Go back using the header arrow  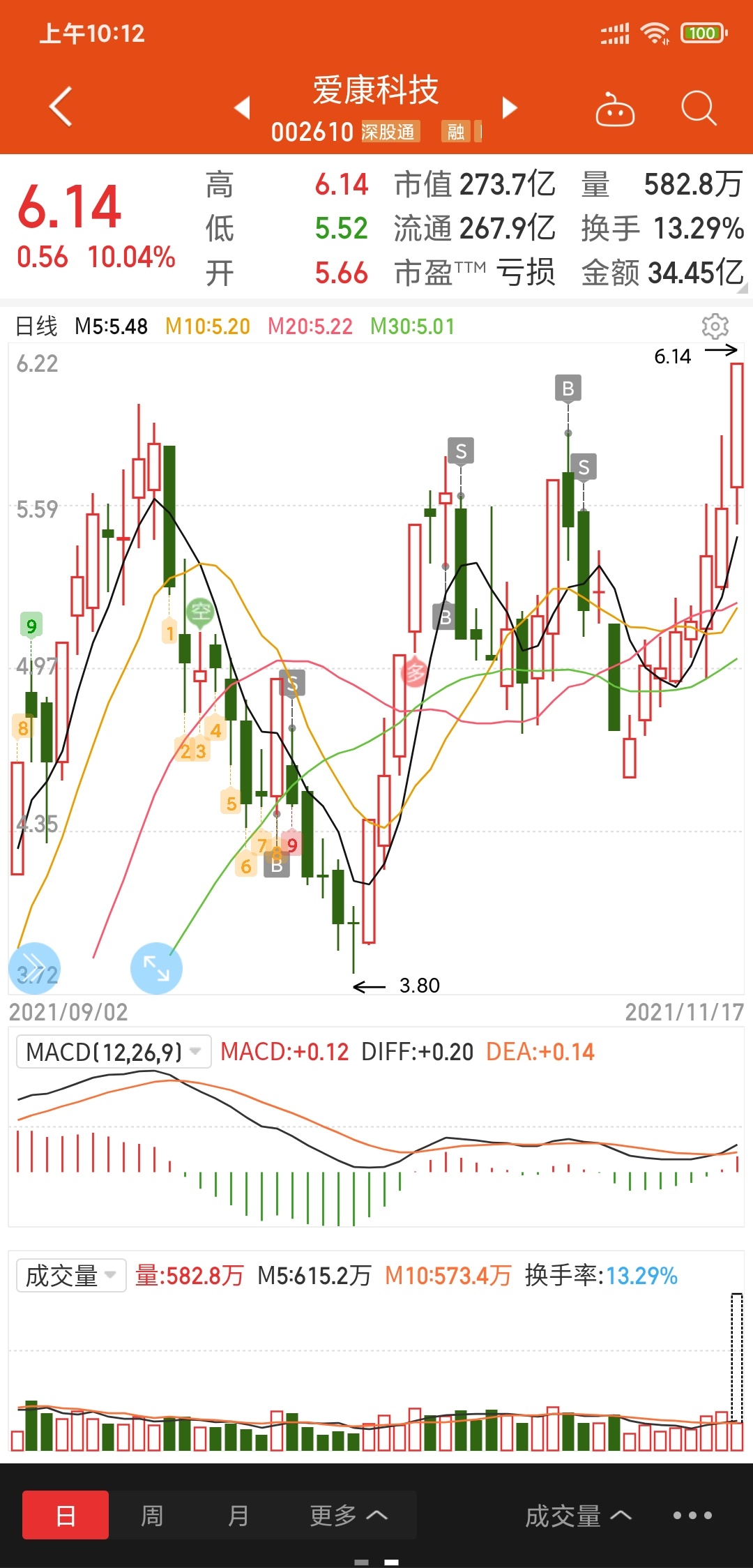[61, 107]
